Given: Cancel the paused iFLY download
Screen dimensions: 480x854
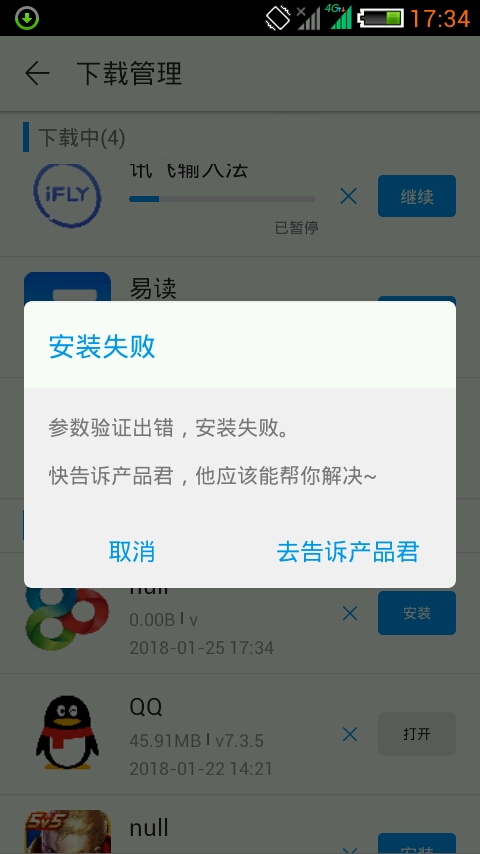Looking at the screenshot, I should tap(349, 196).
